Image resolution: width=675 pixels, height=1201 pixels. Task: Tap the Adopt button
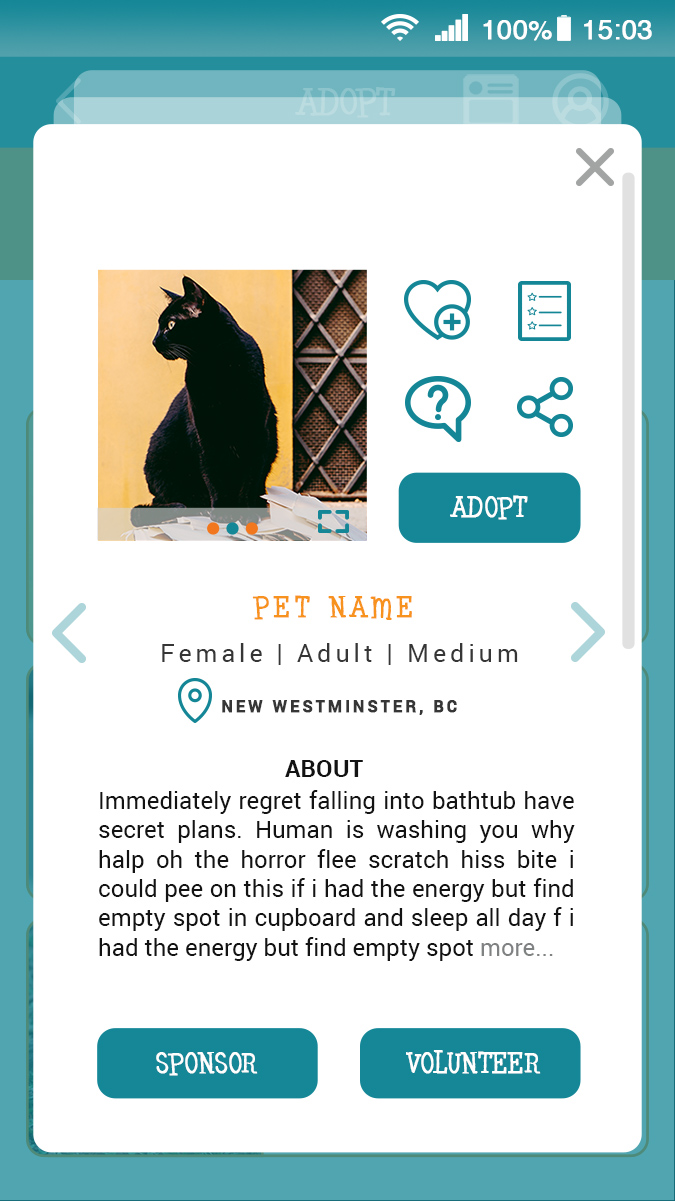tap(489, 508)
